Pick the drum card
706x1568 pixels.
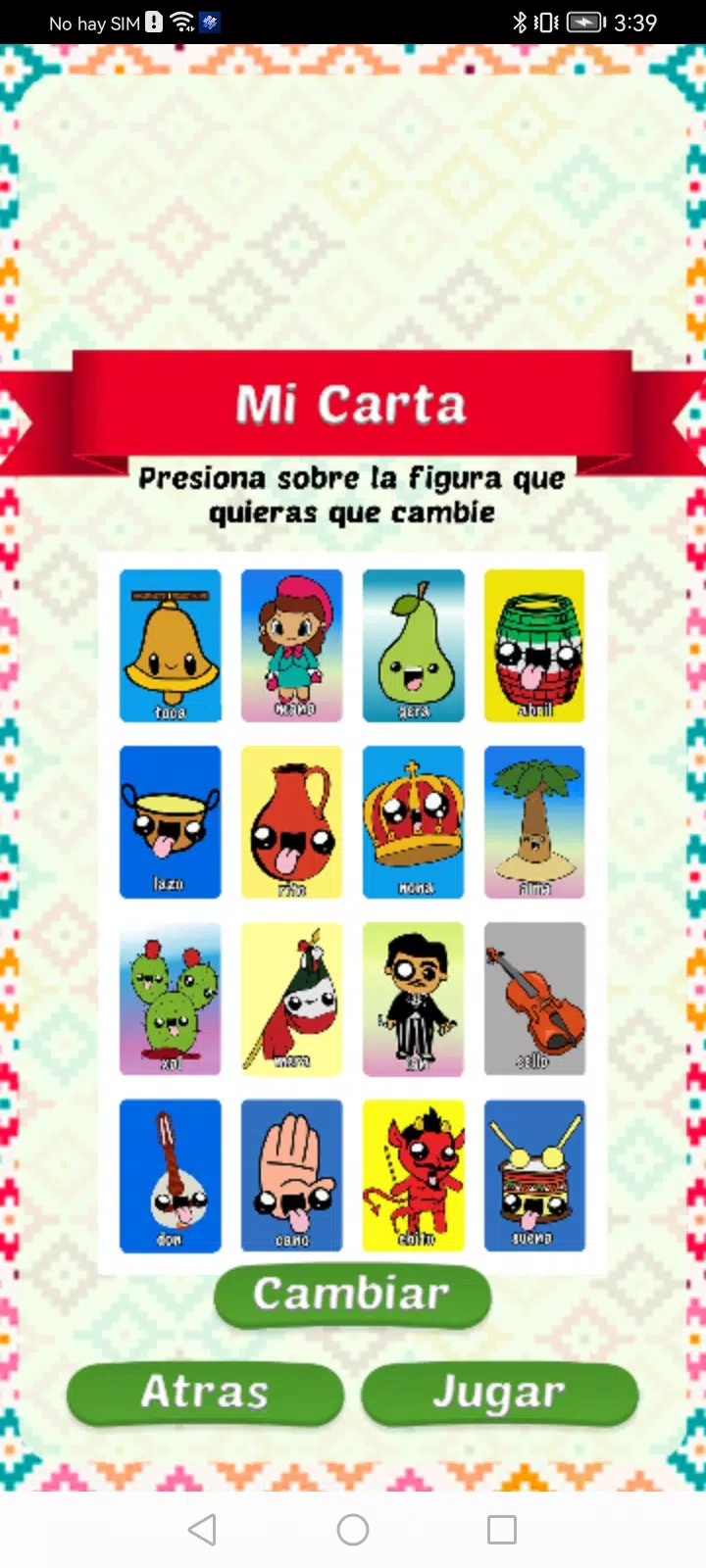pyautogui.click(x=534, y=1175)
